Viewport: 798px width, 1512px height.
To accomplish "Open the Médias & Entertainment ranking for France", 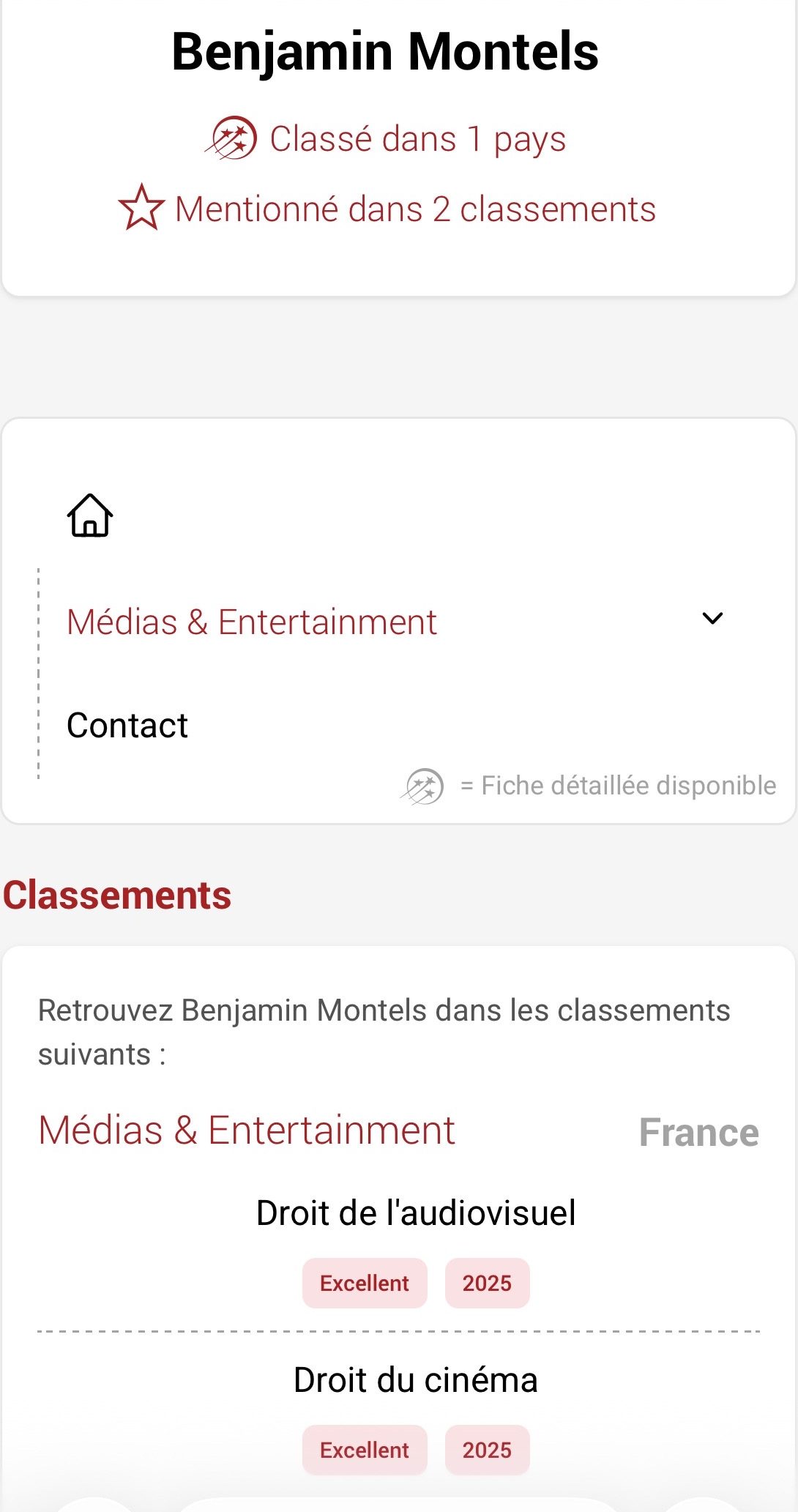I will coord(247,1130).
